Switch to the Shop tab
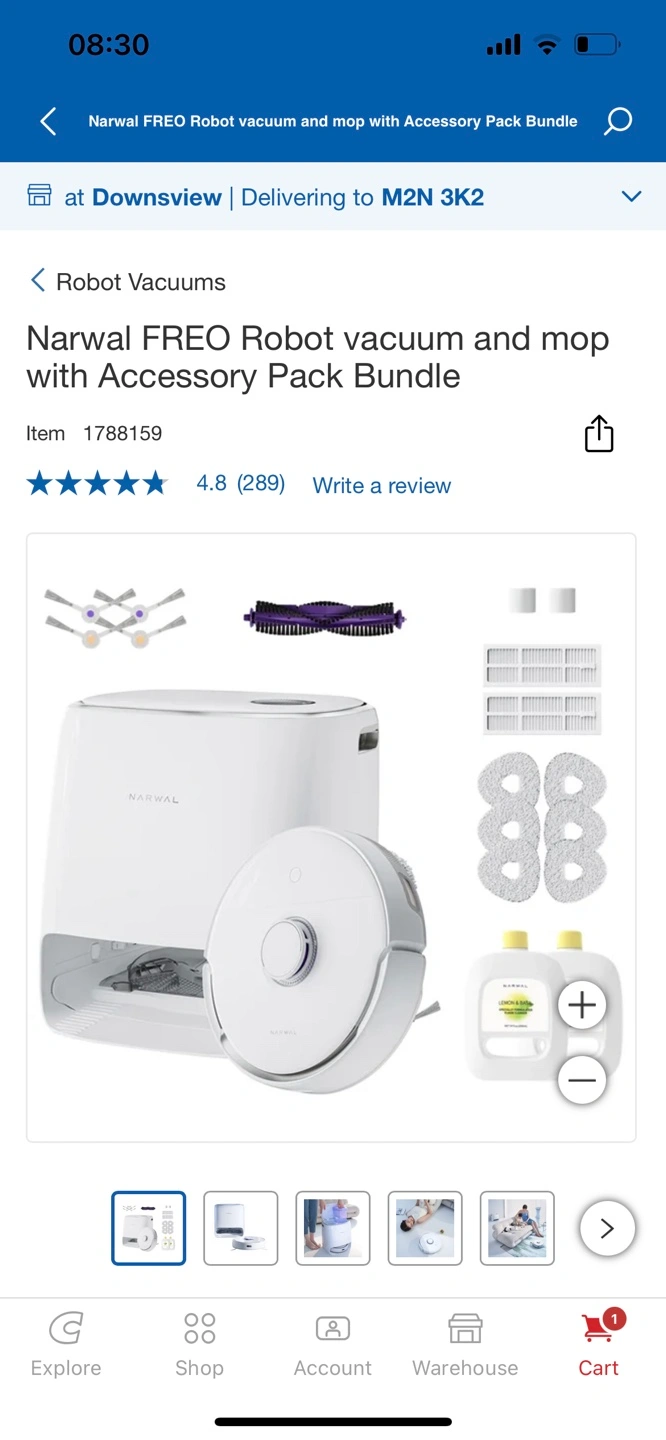Viewport: 666px width, 1440px height. [199, 1345]
